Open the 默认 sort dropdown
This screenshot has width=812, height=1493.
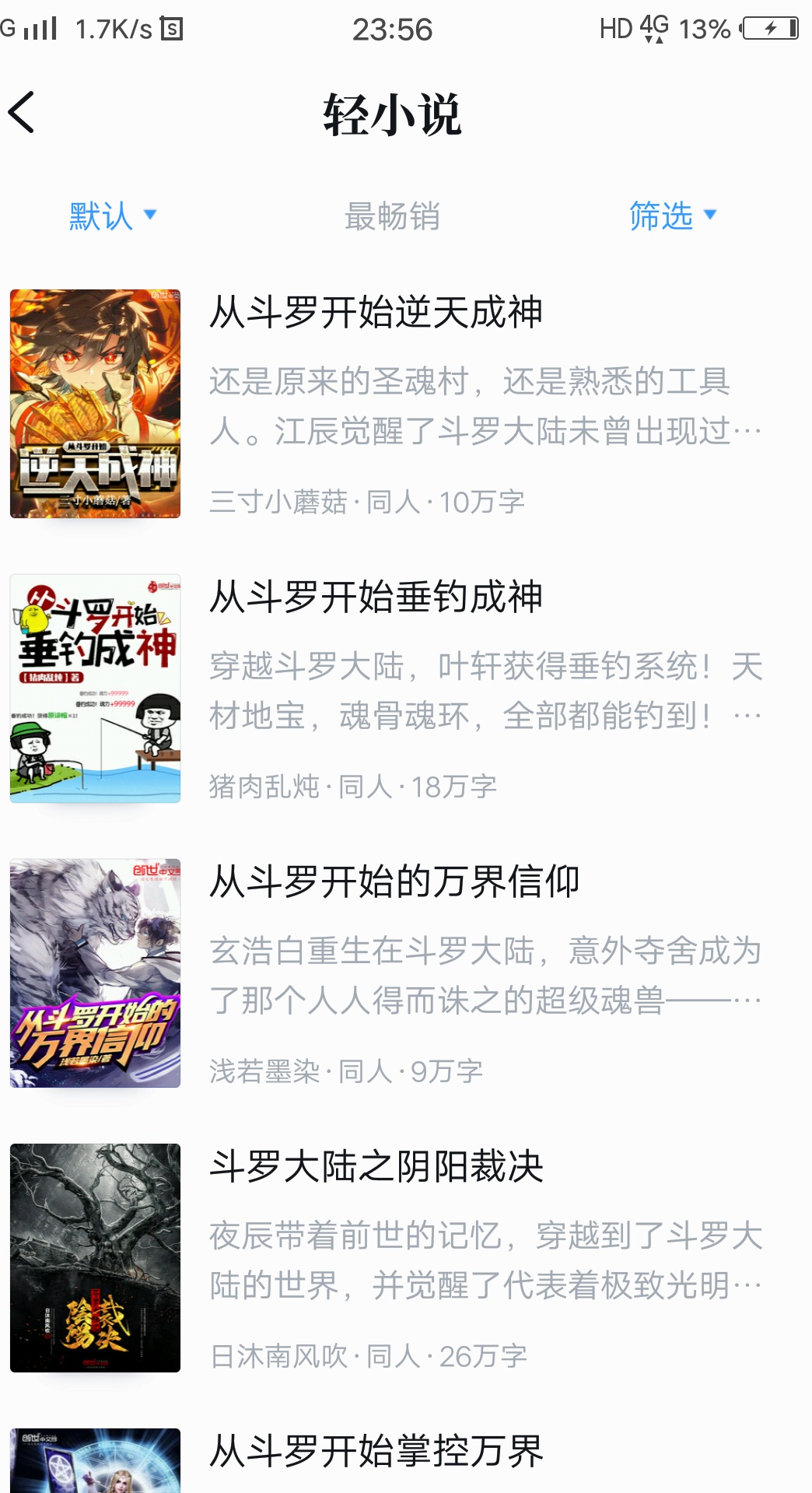tap(113, 216)
